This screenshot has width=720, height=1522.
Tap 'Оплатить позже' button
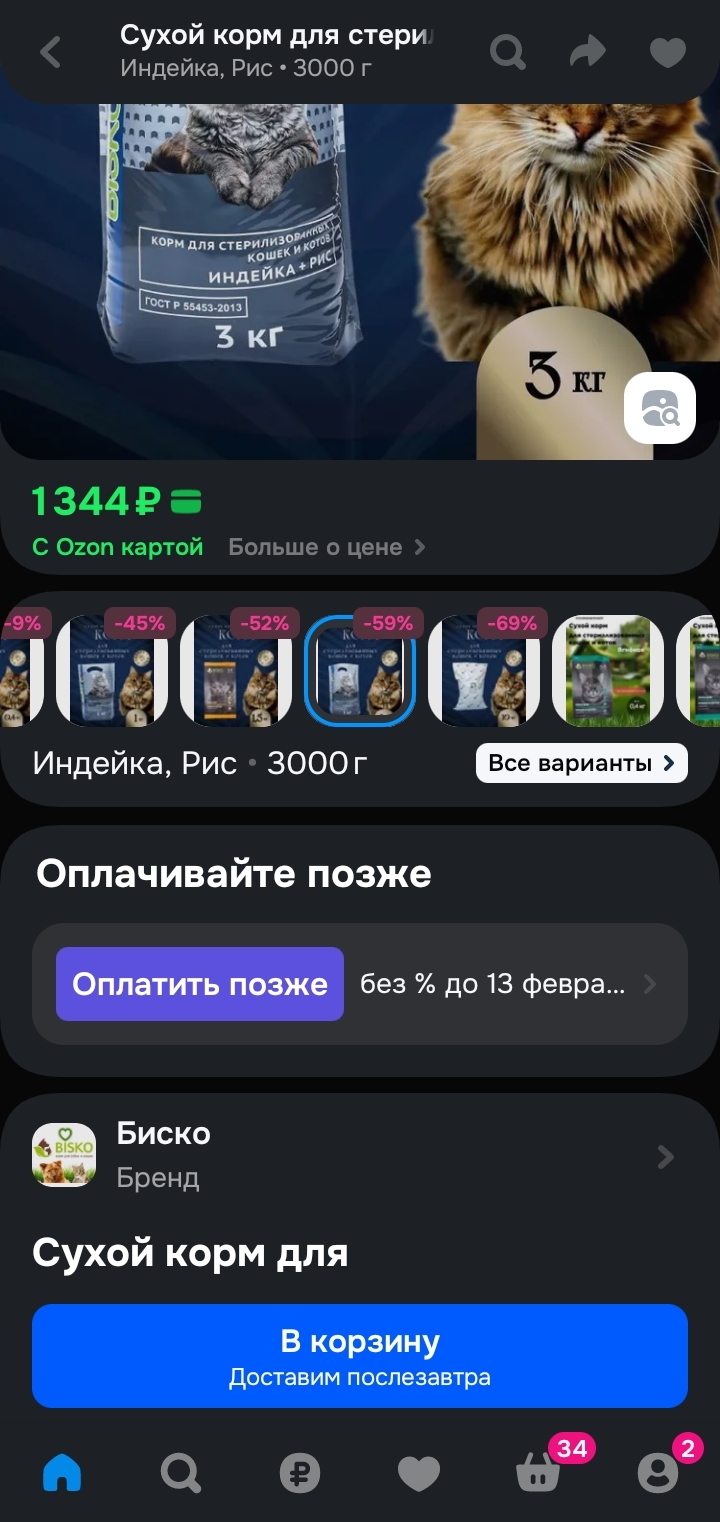click(200, 984)
